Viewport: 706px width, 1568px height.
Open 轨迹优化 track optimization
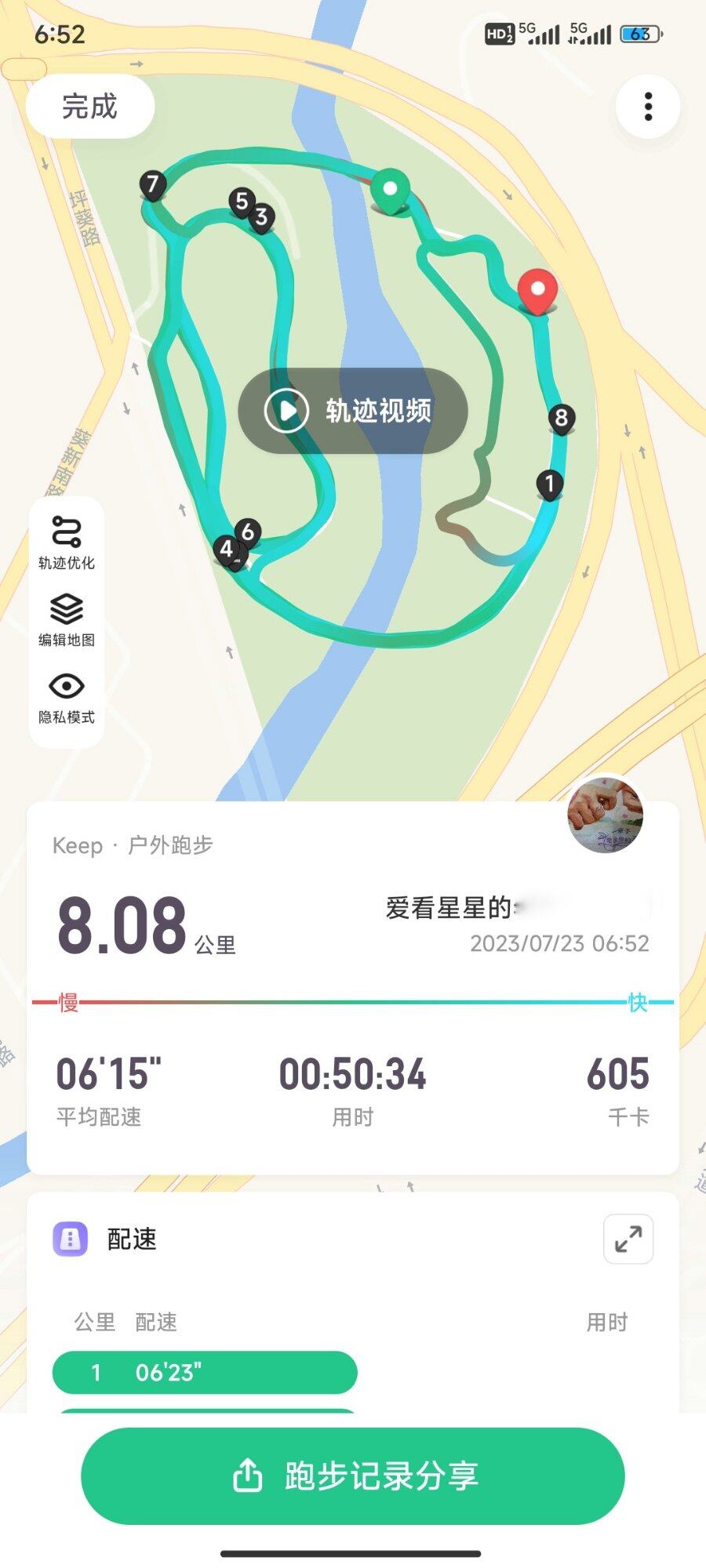point(67,542)
